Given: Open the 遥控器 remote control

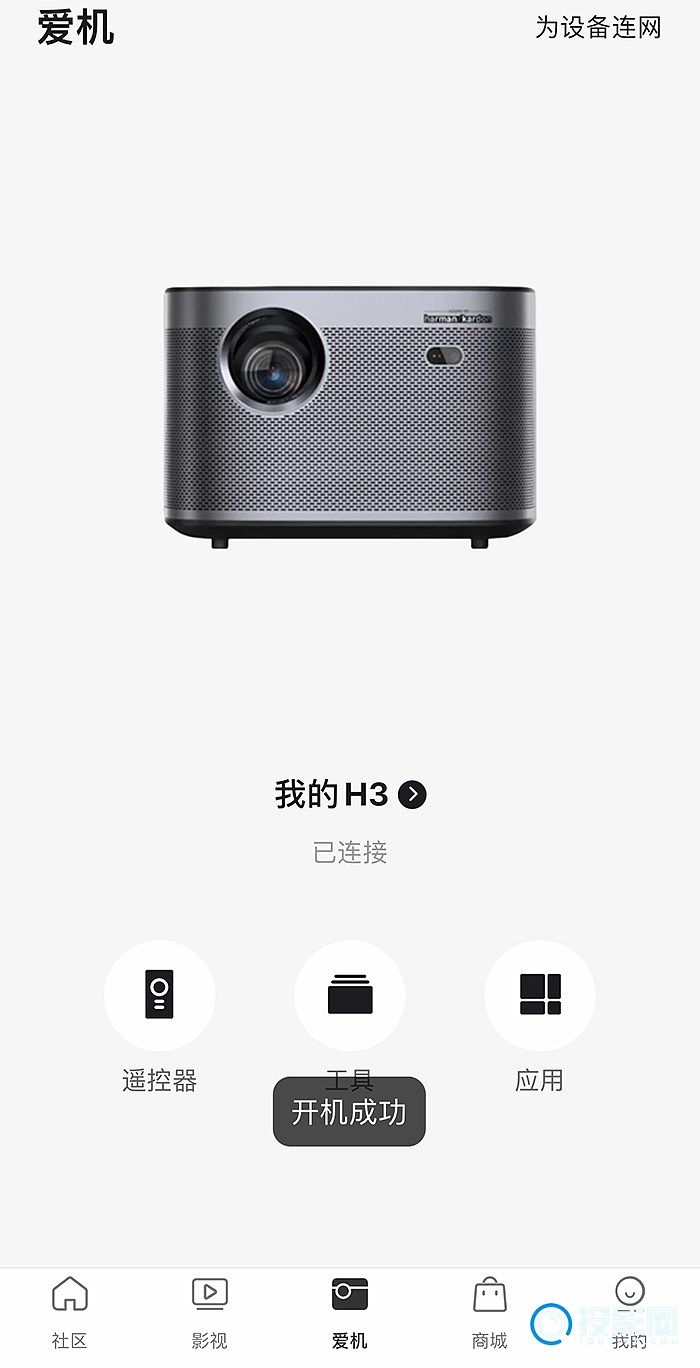Looking at the screenshot, I should (160, 995).
